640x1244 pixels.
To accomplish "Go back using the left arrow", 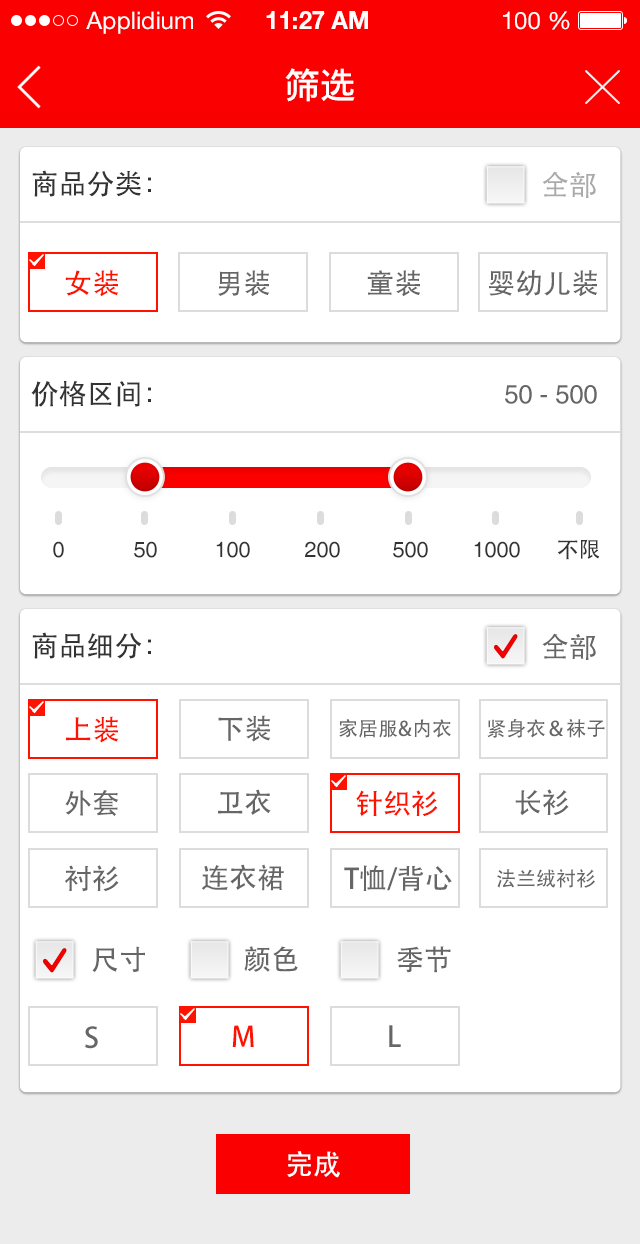I will click(30, 87).
